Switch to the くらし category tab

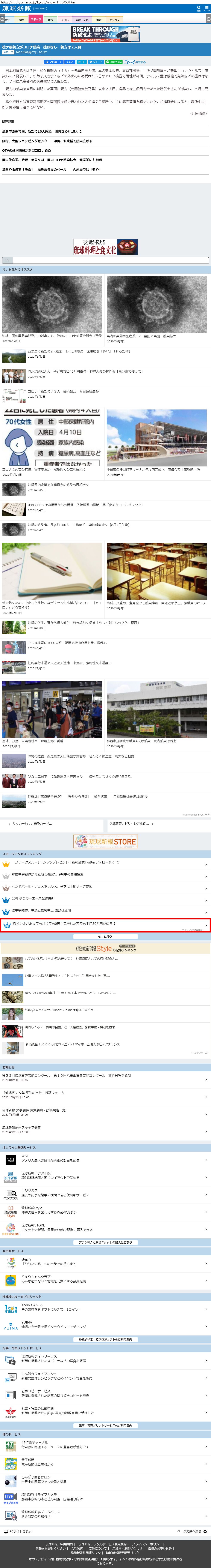[x=65, y=19]
